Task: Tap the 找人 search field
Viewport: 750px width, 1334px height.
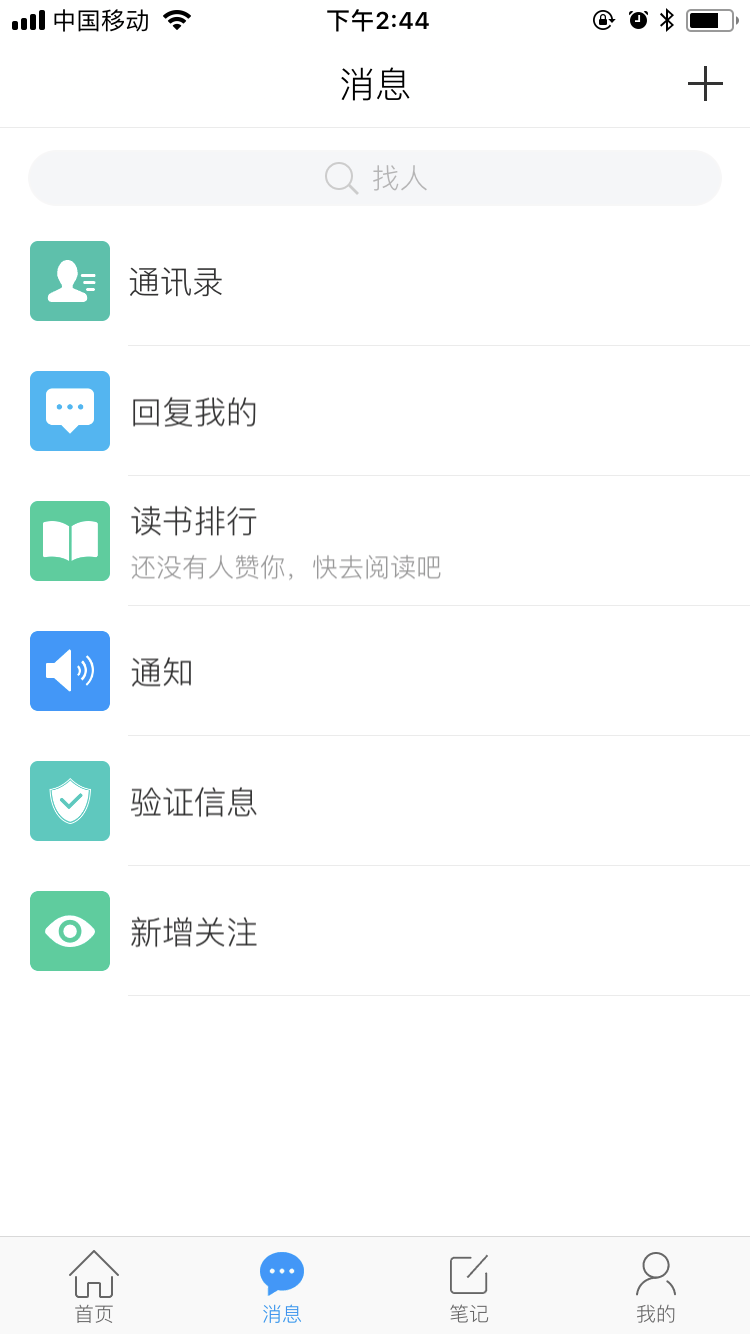Action: (375, 178)
